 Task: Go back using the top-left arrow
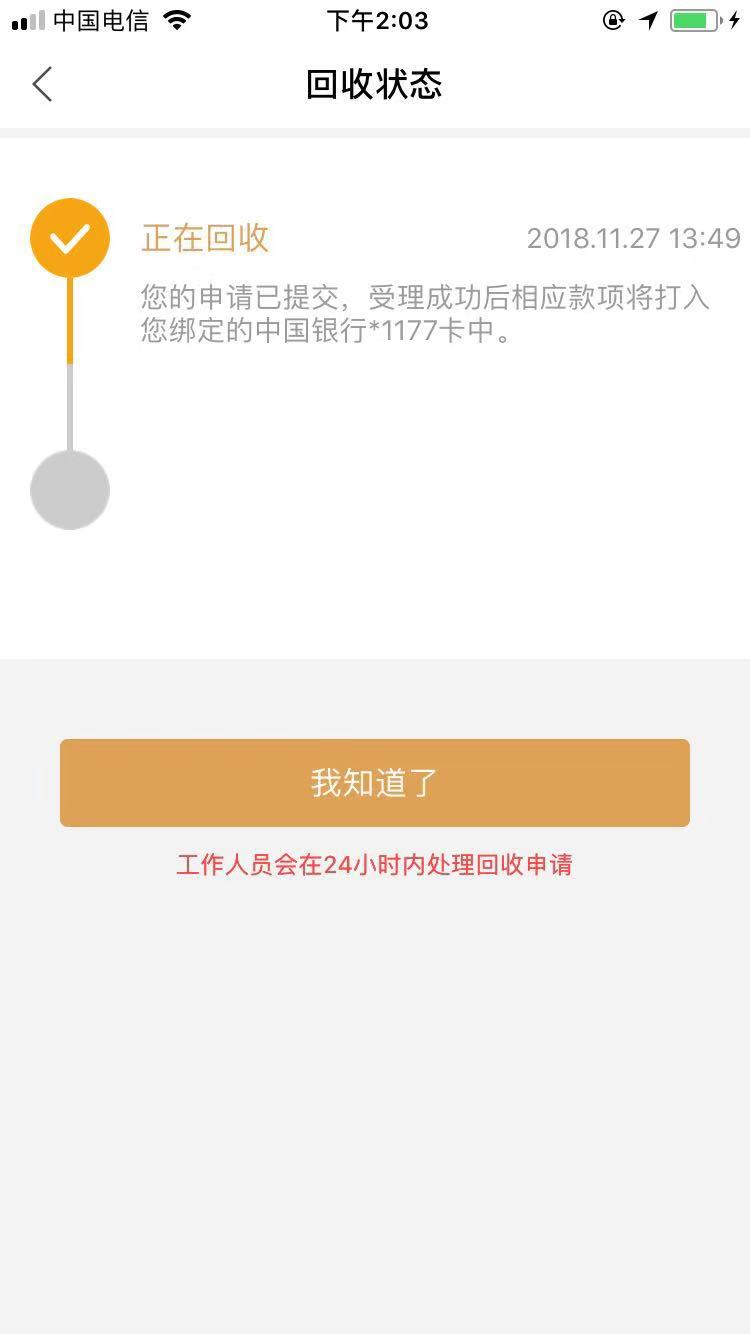[x=42, y=85]
